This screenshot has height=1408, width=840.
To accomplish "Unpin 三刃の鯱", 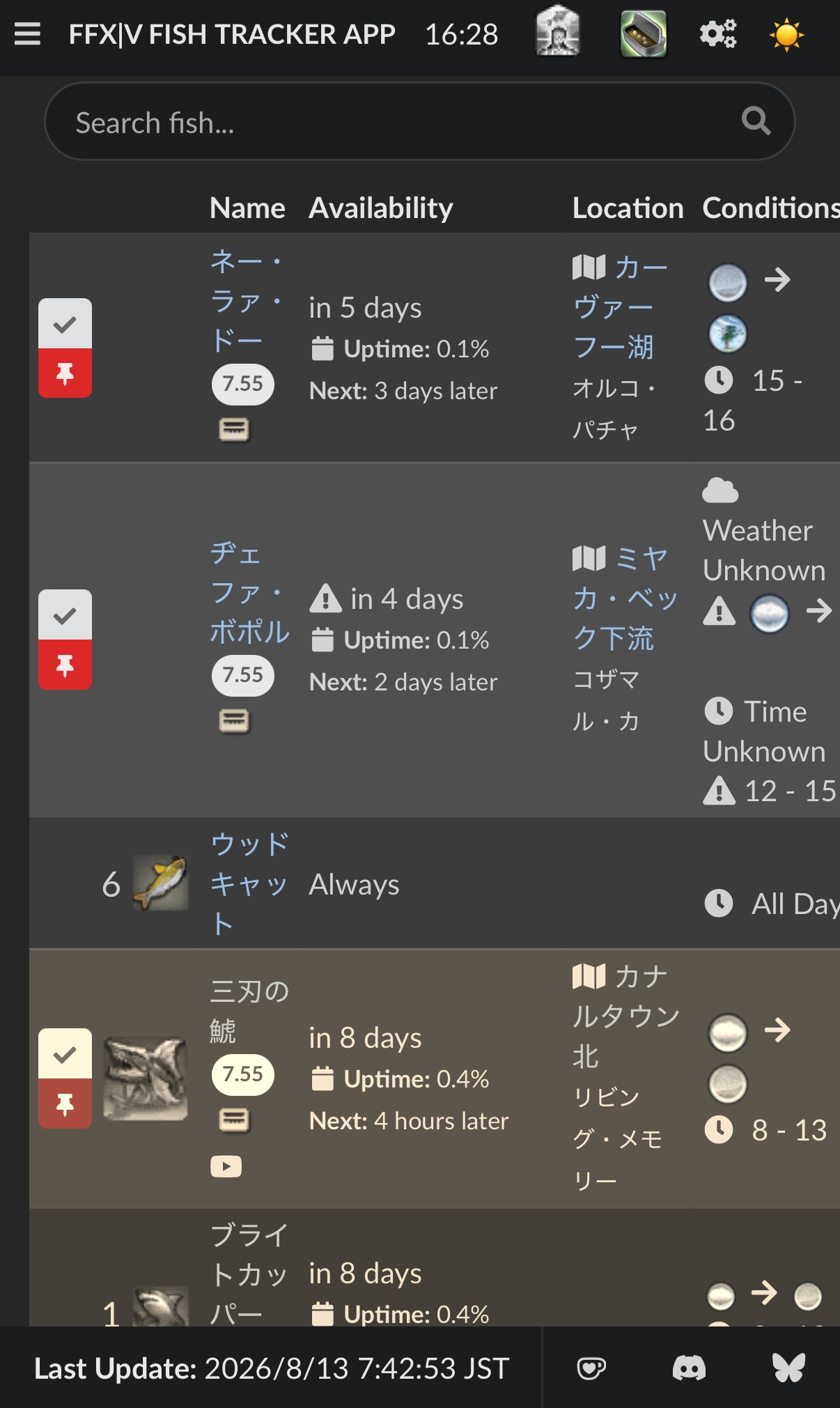I will tap(65, 1104).
